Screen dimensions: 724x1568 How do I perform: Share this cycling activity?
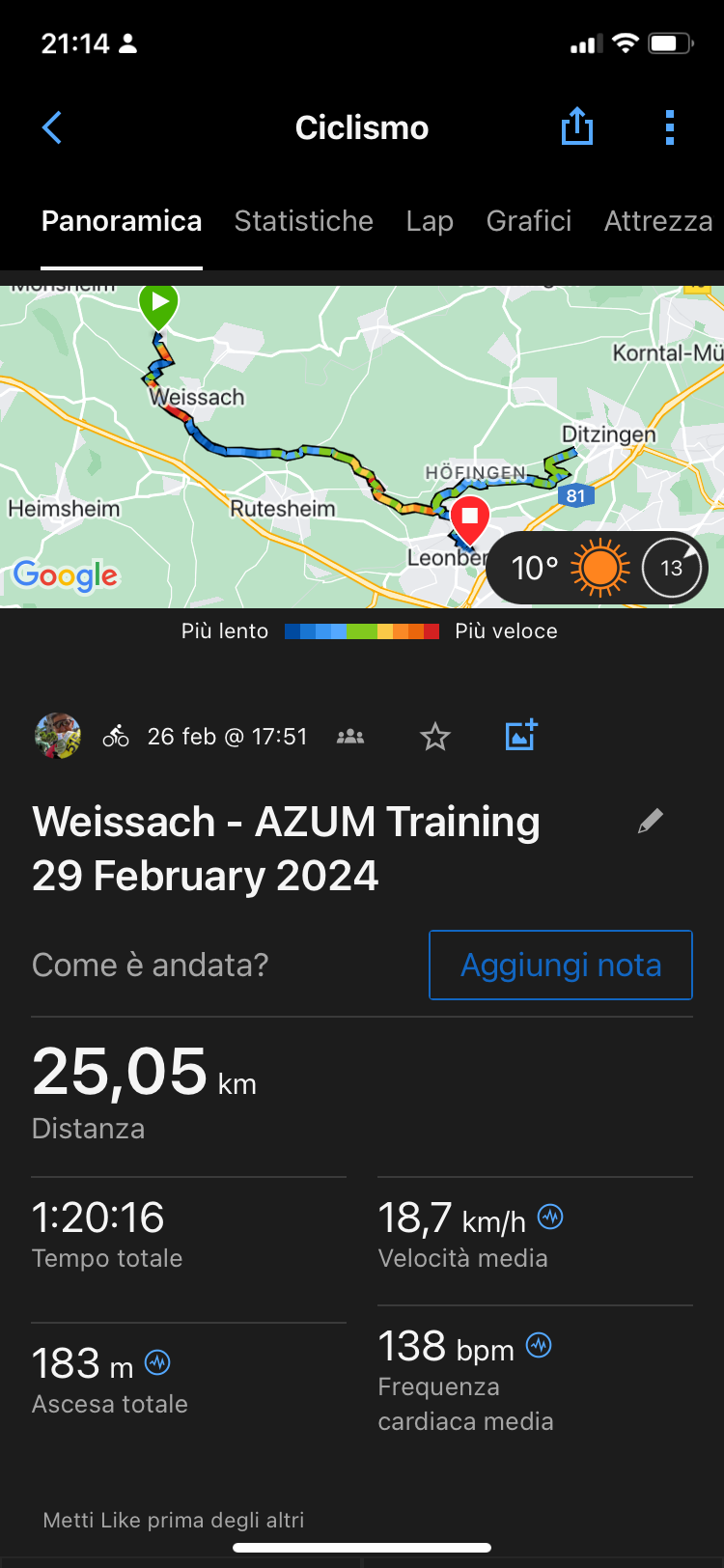[577, 126]
